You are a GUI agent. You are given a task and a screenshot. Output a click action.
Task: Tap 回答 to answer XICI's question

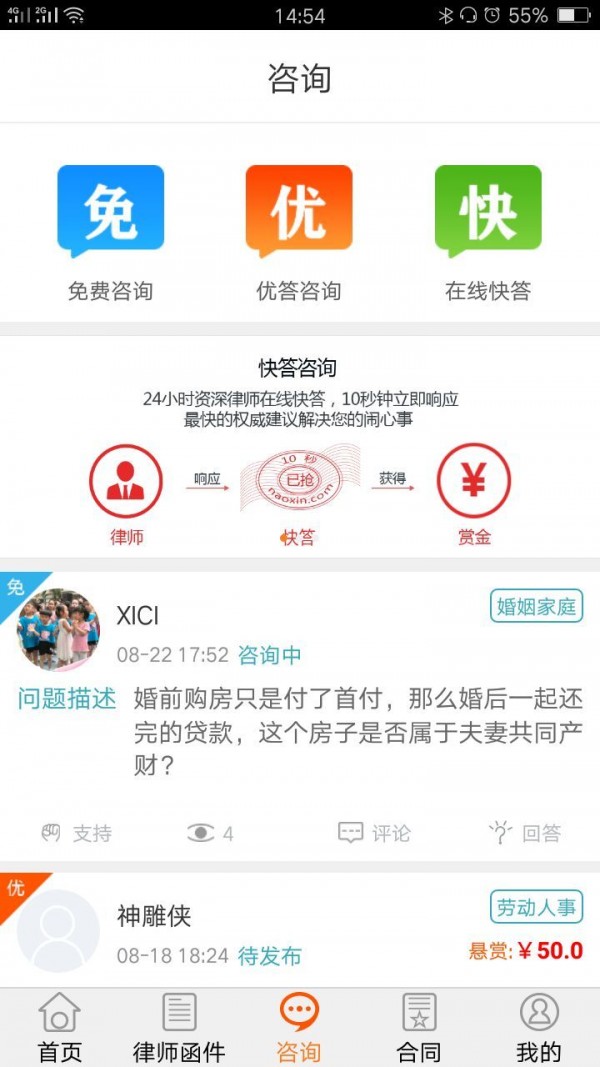[525, 833]
